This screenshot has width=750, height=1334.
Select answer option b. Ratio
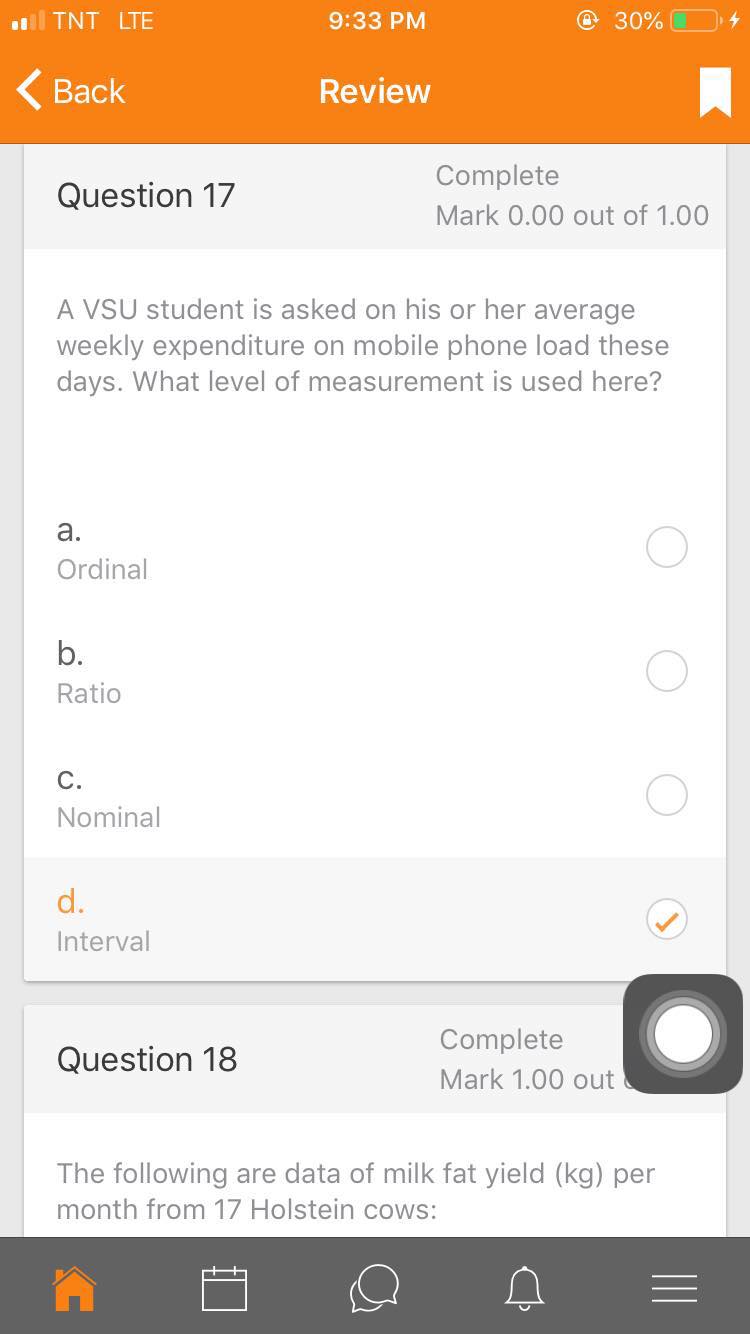pyautogui.click(x=666, y=671)
